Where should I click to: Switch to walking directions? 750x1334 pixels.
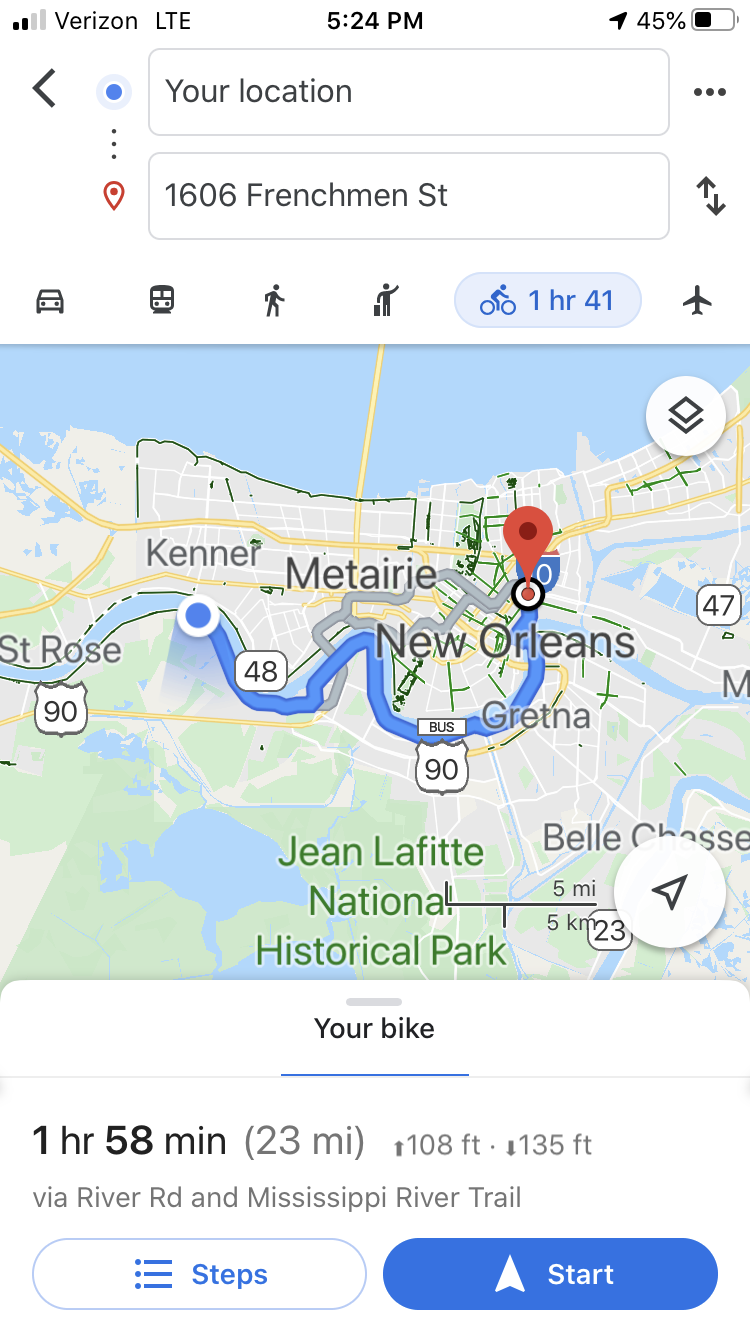coord(274,300)
